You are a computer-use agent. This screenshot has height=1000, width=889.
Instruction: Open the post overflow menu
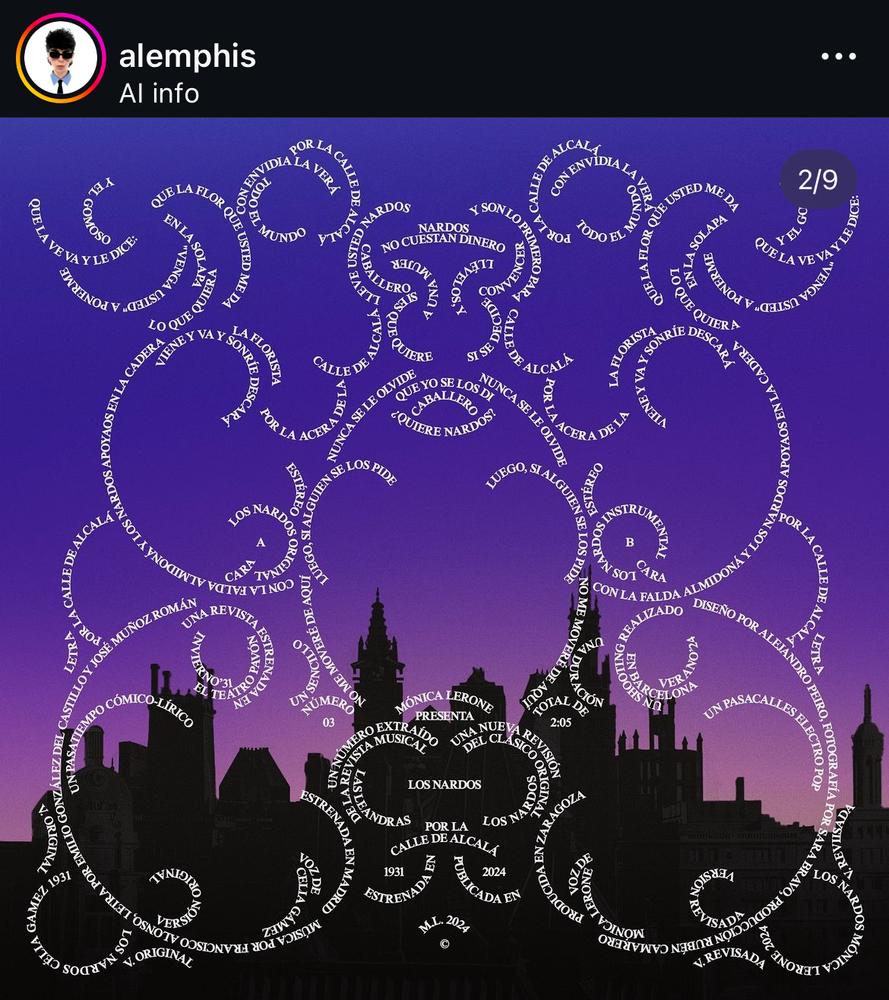[838, 57]
